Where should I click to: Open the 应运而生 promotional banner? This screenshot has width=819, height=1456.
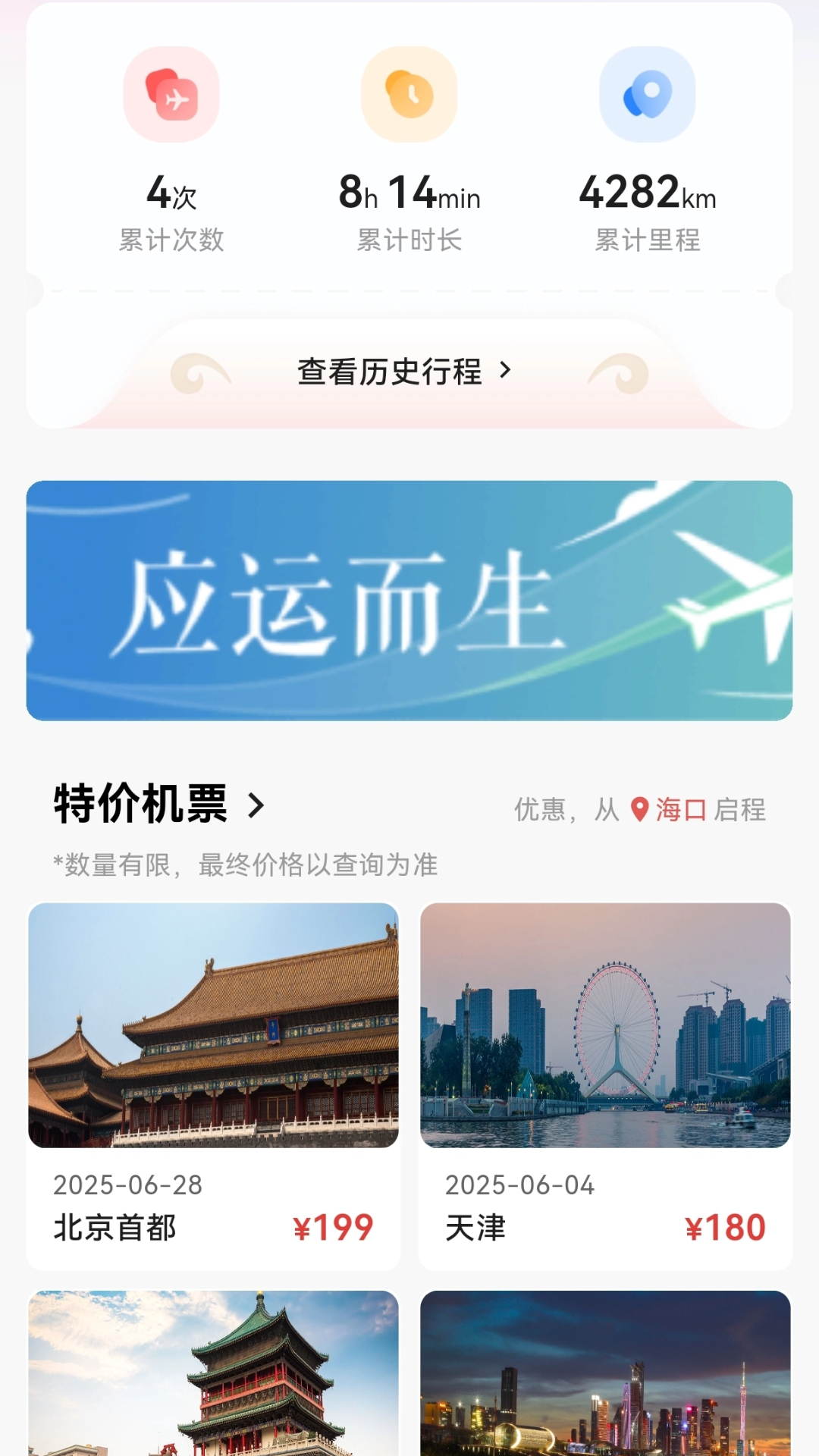pos(409,599)
